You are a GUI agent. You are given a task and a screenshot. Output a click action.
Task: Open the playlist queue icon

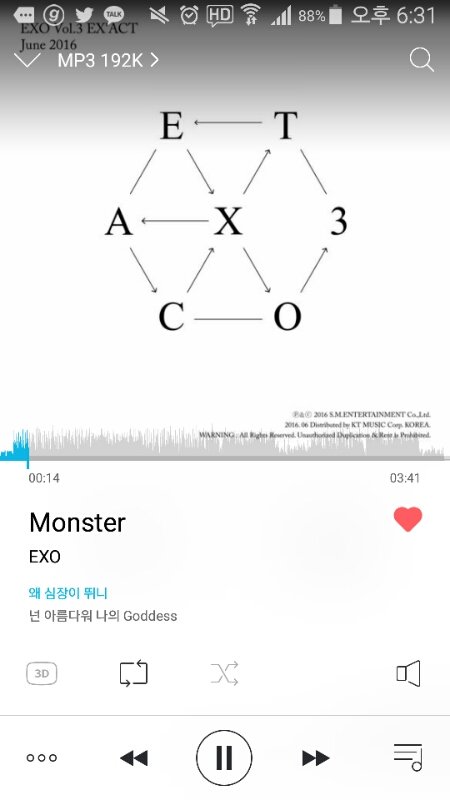(408, 757)
